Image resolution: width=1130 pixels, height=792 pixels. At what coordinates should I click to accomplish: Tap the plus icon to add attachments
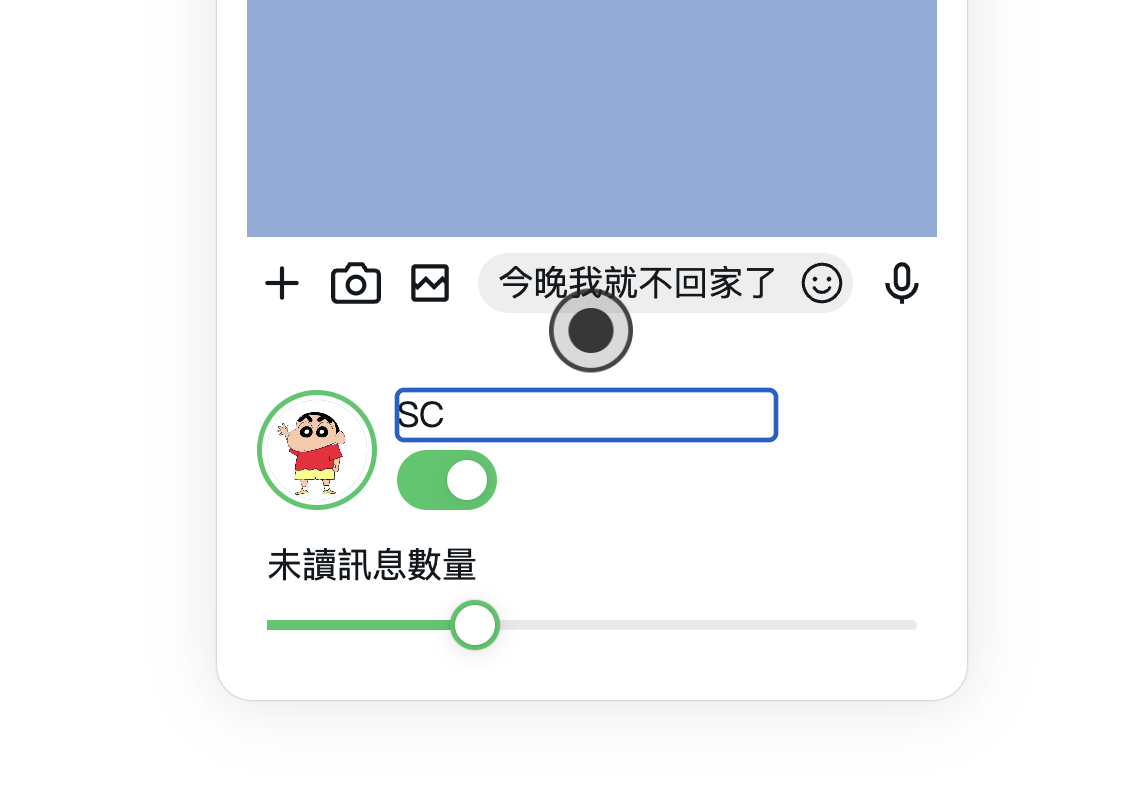pos(282,284)
